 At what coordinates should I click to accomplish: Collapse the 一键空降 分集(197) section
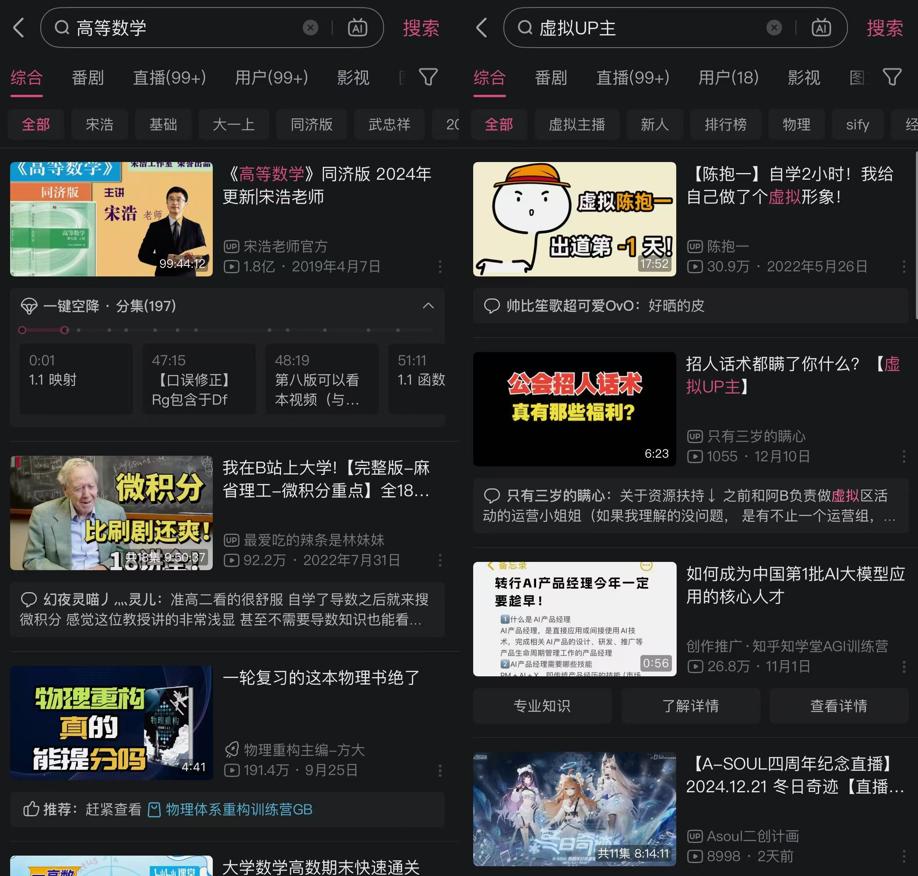(428, 306)
